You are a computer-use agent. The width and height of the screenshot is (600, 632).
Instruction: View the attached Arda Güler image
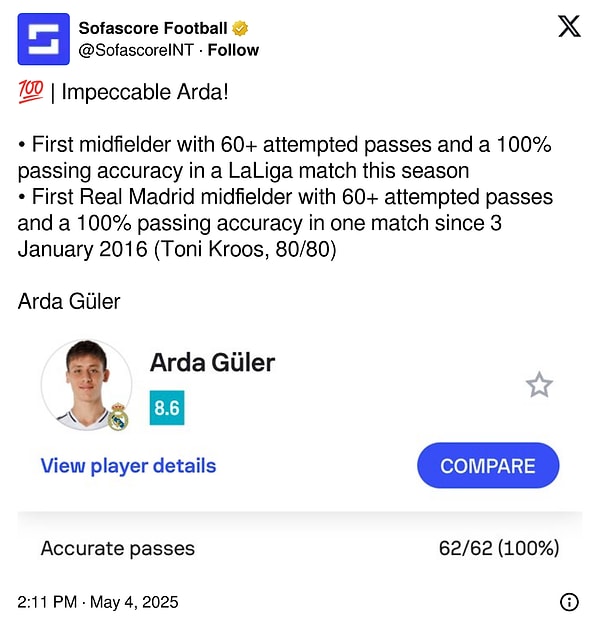(x=300, y=450)
